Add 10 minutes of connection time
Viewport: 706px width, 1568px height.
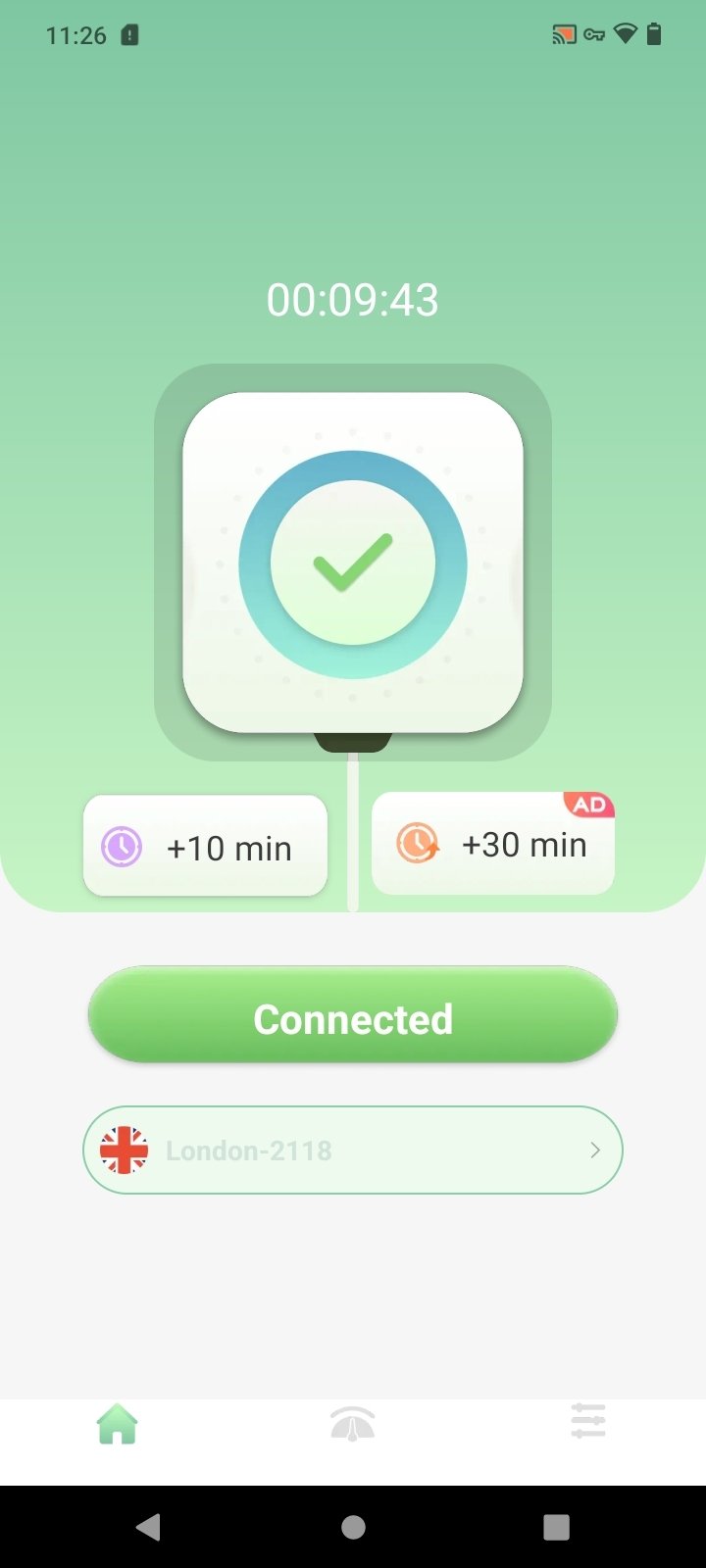[205, 846]
